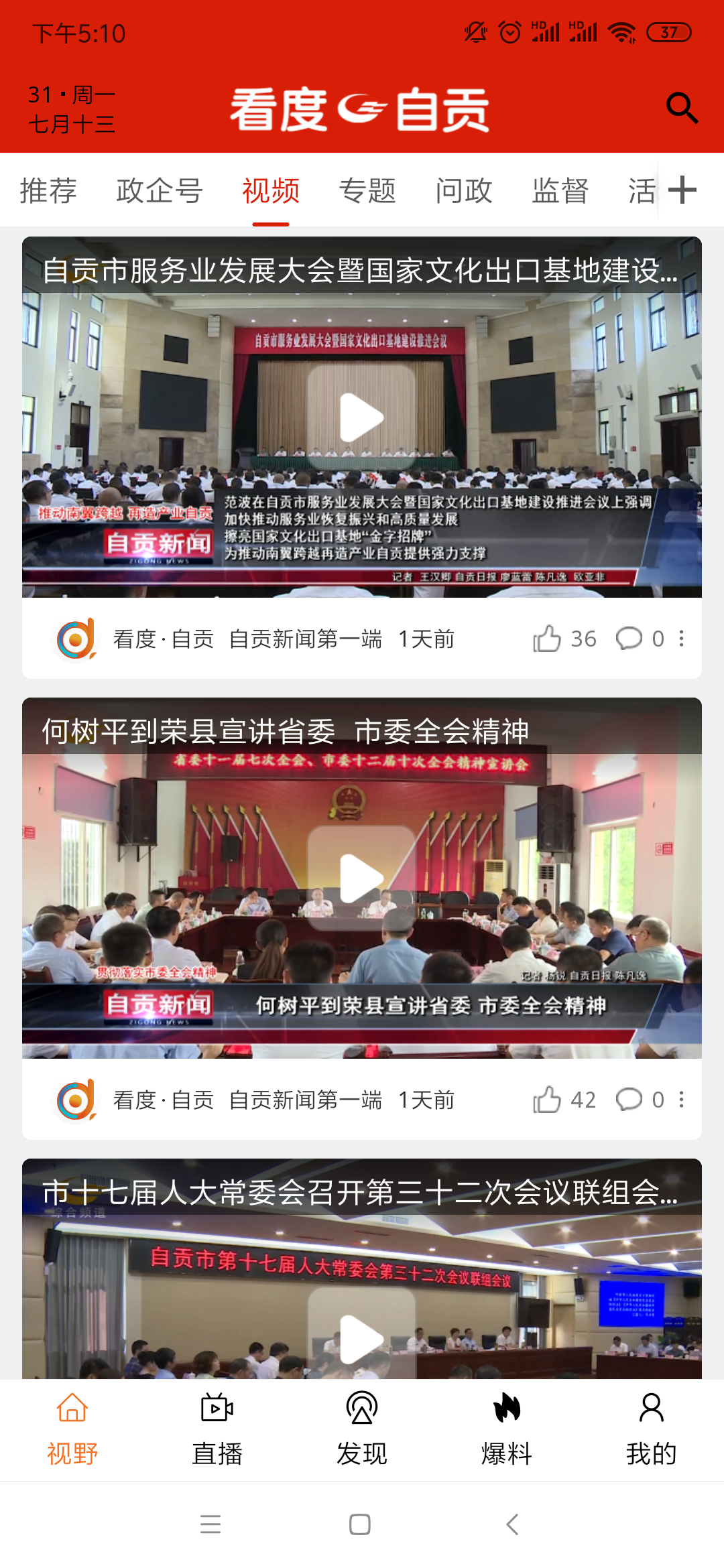Open the search magnifier icon
The height and width of the screenshot is (1568, 724).
[x=682, y=108]
